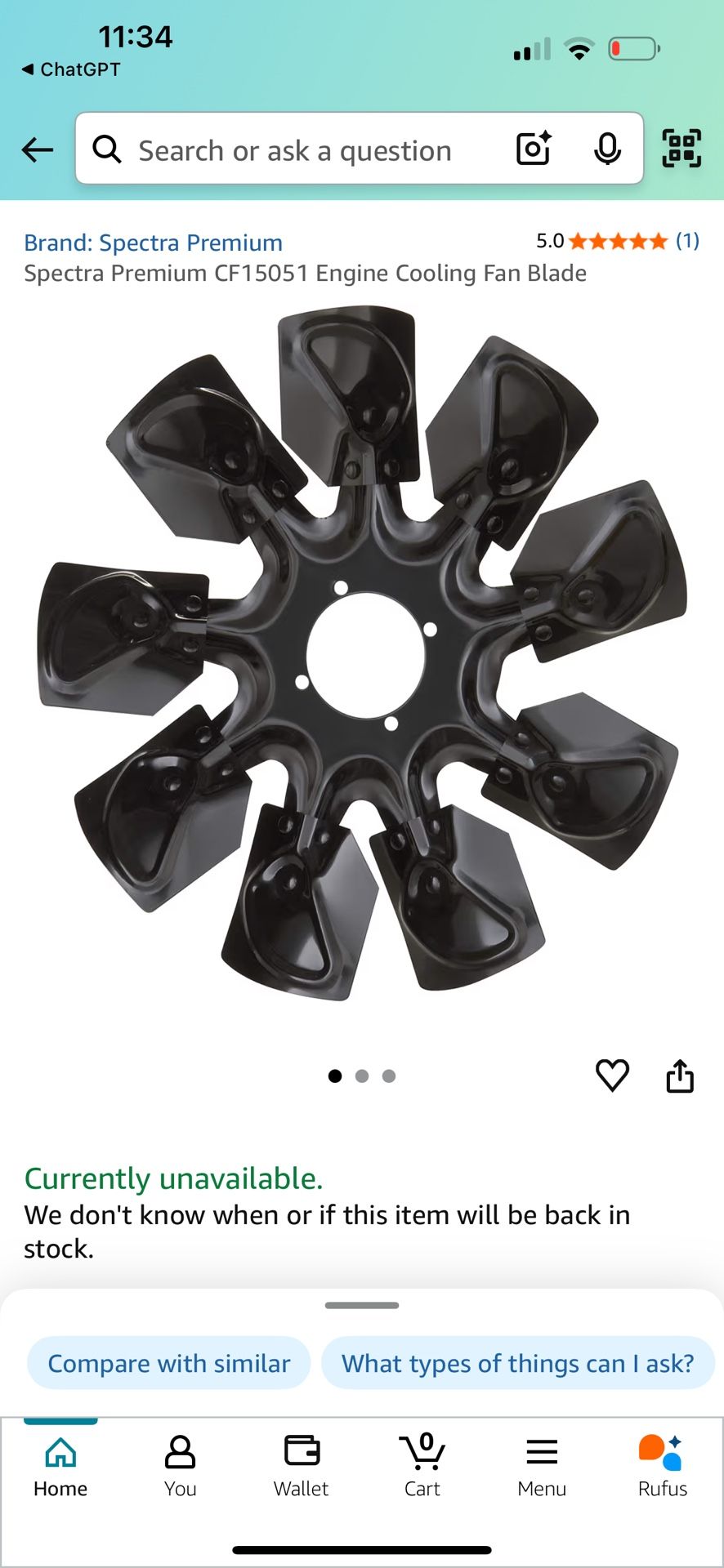
Task: Open the QR code scanner
Action: click(x=682, y=149)
